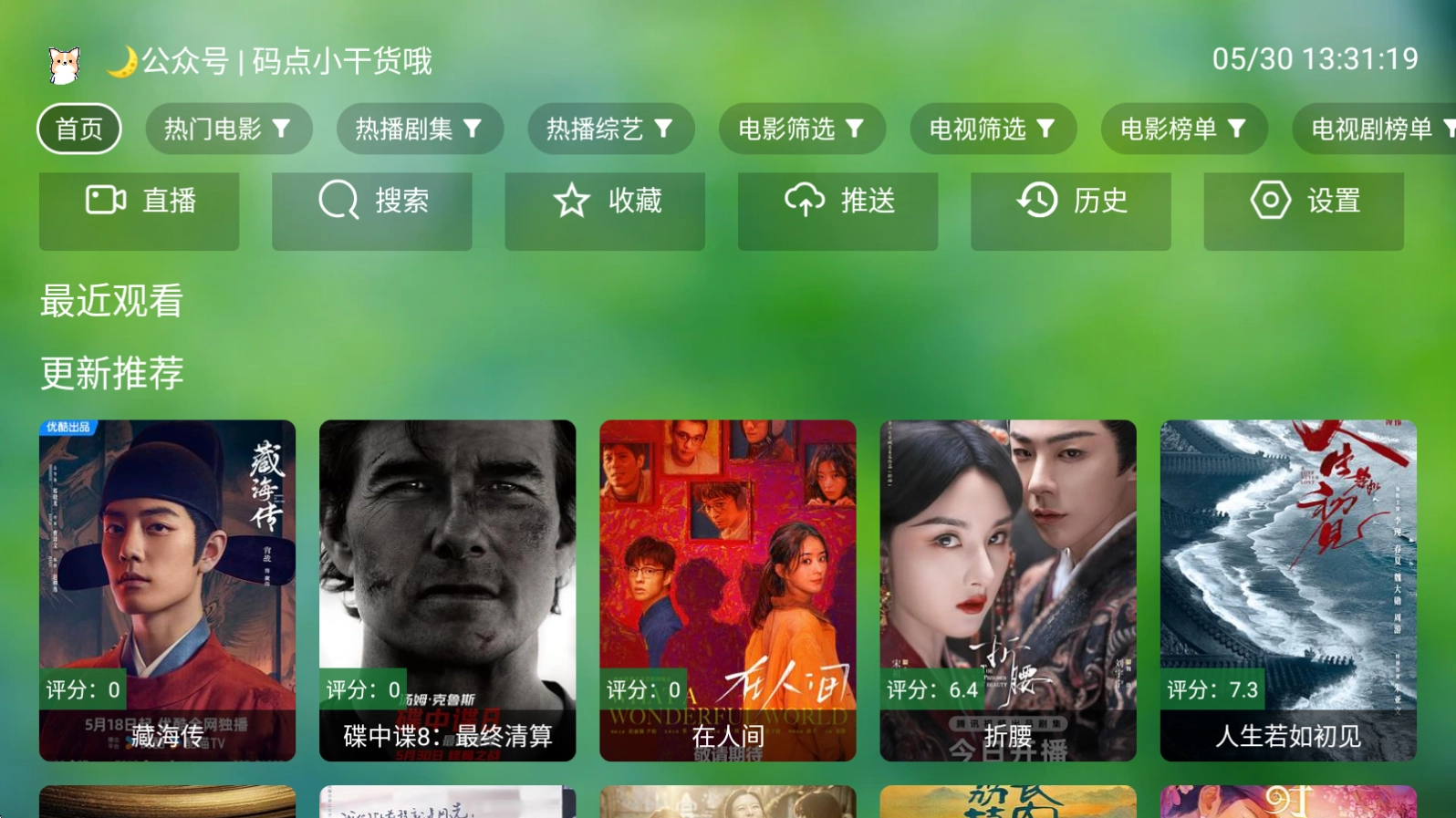This screenshot has width=1456, height=818.
Task: Open the 电影榜单 ranking tab
Action: point(1183,129)
